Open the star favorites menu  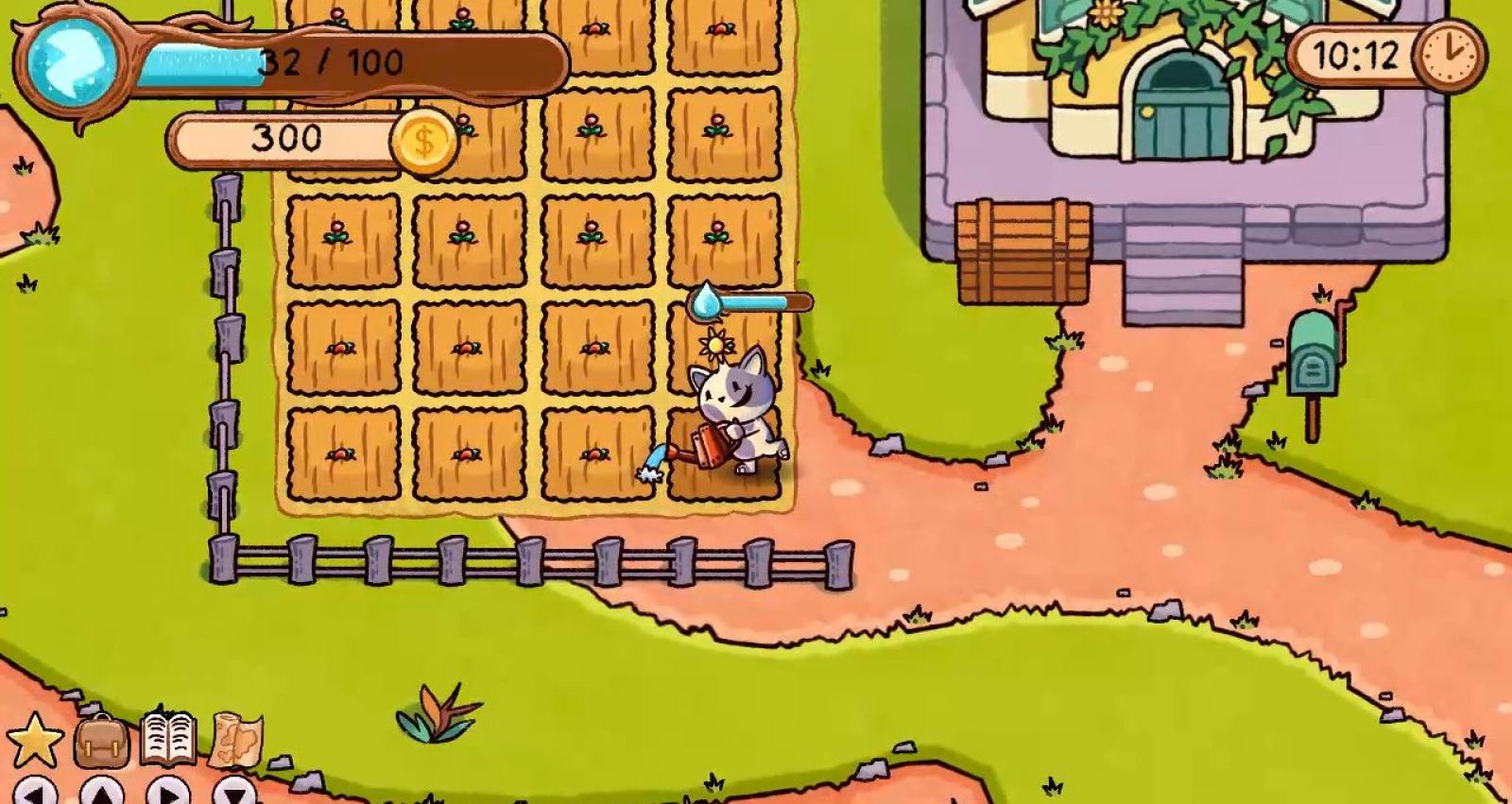(x=35, y=741)
